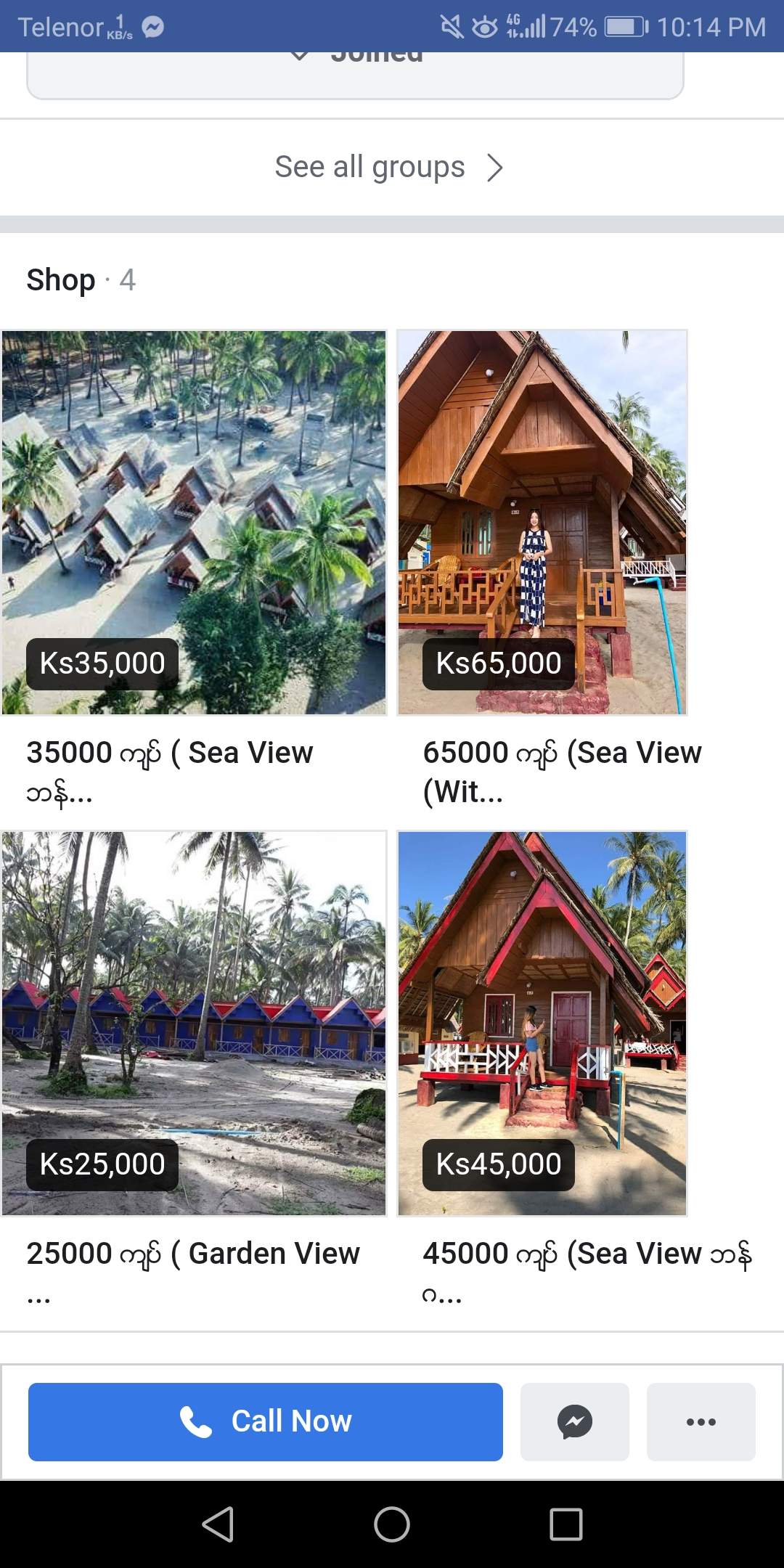Tap the partially visible Joined button
Image resolution: width=784 pixels, height=1568 pixels.
355,73
